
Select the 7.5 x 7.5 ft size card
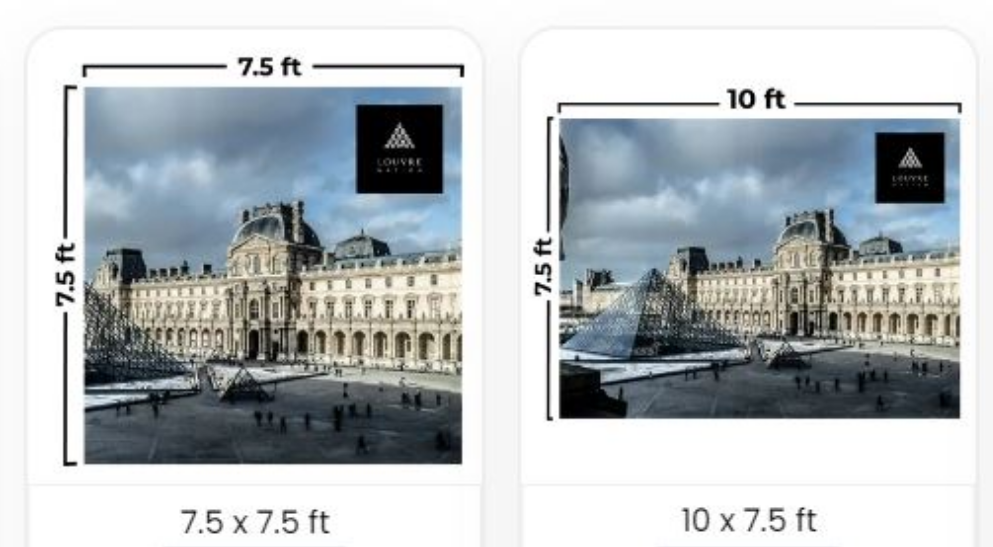(254, 290)
